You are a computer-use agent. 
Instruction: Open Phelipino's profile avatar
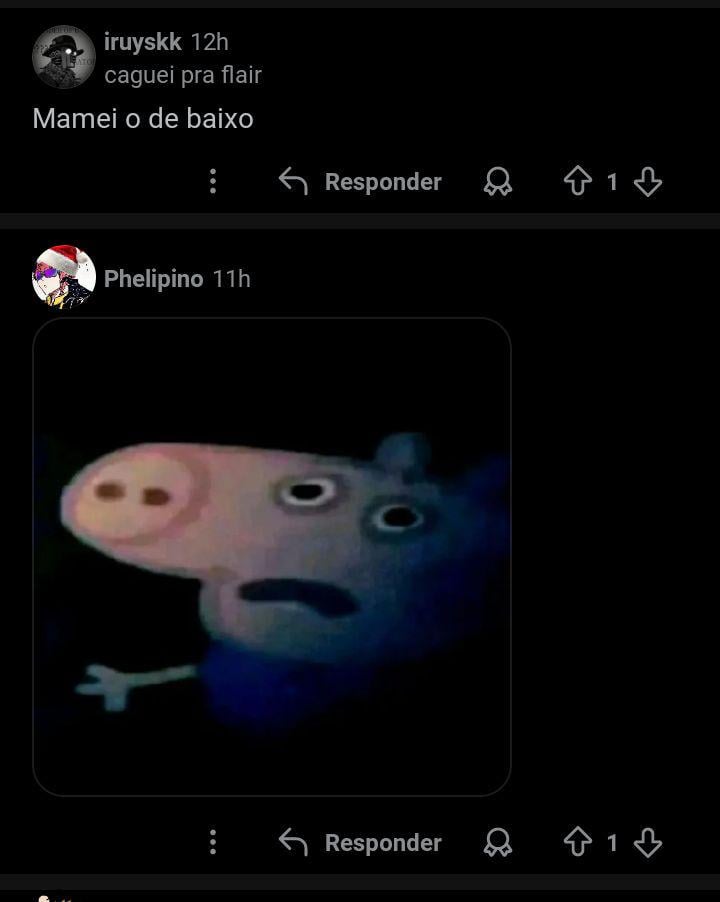pyautogui.click(x=63, y=278)
